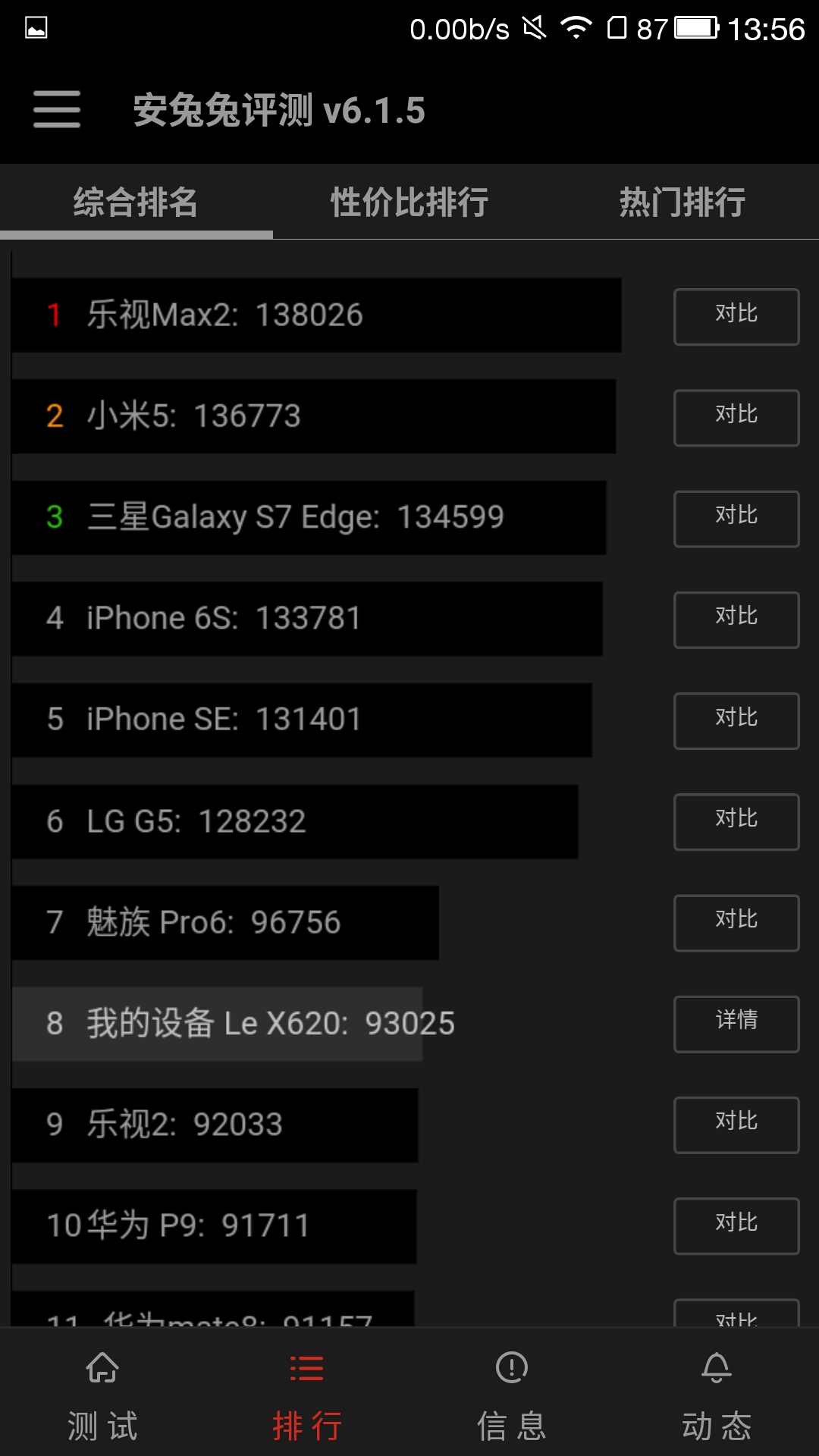Open the 热门排行 tab
This screenshot has height=1456, width=819.
(680, 202)
